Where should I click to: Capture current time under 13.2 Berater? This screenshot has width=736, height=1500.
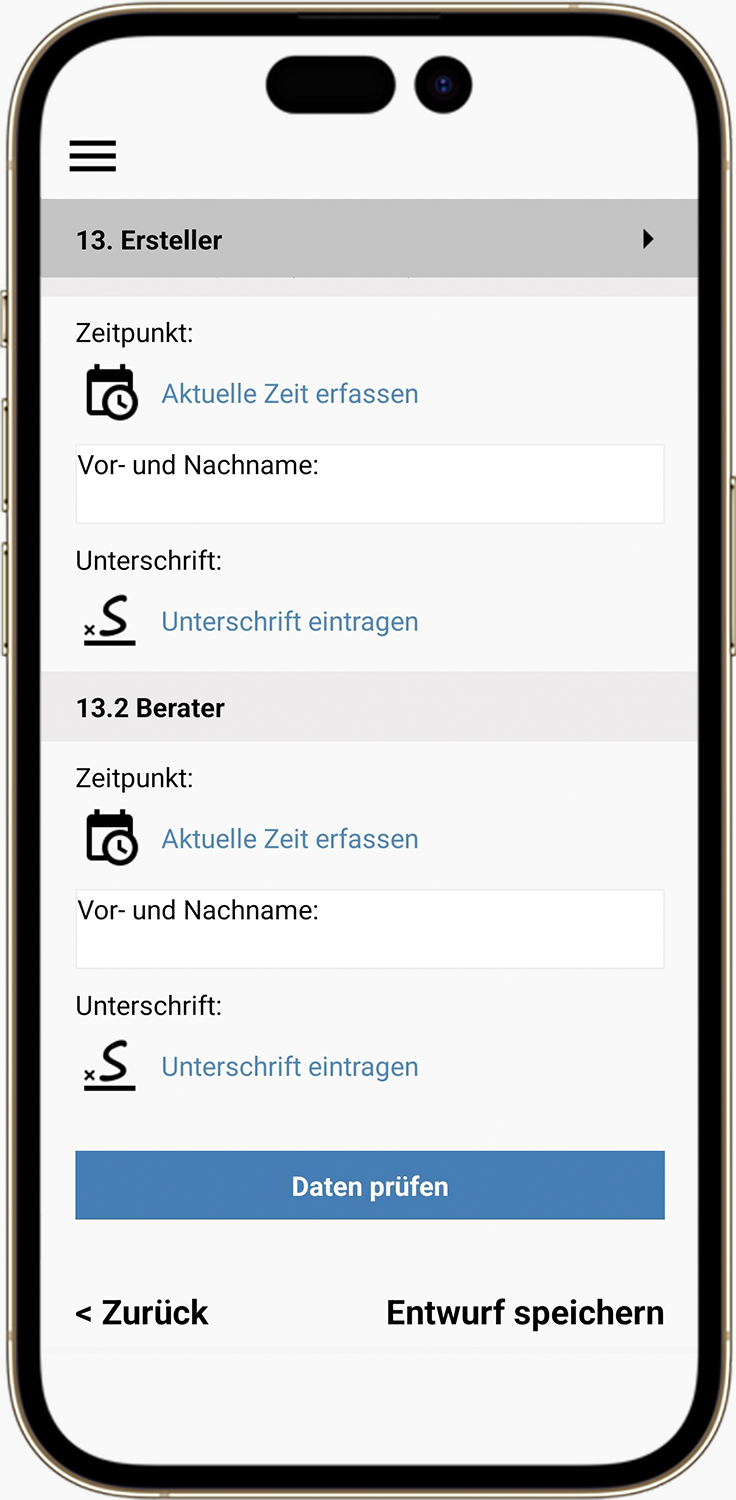point(289,839)
